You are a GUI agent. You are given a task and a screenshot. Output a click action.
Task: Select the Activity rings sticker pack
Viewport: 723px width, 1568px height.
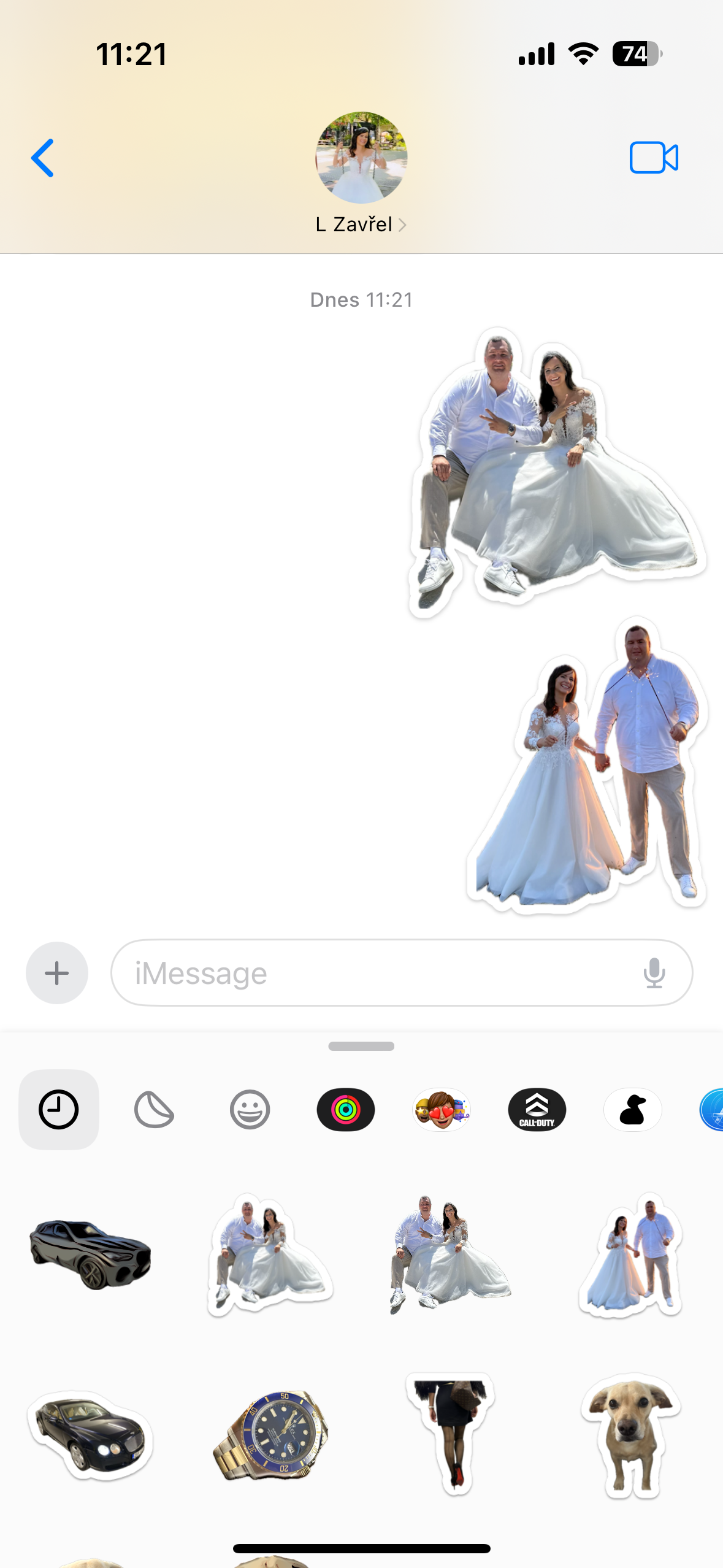(x=346, y=1109)
